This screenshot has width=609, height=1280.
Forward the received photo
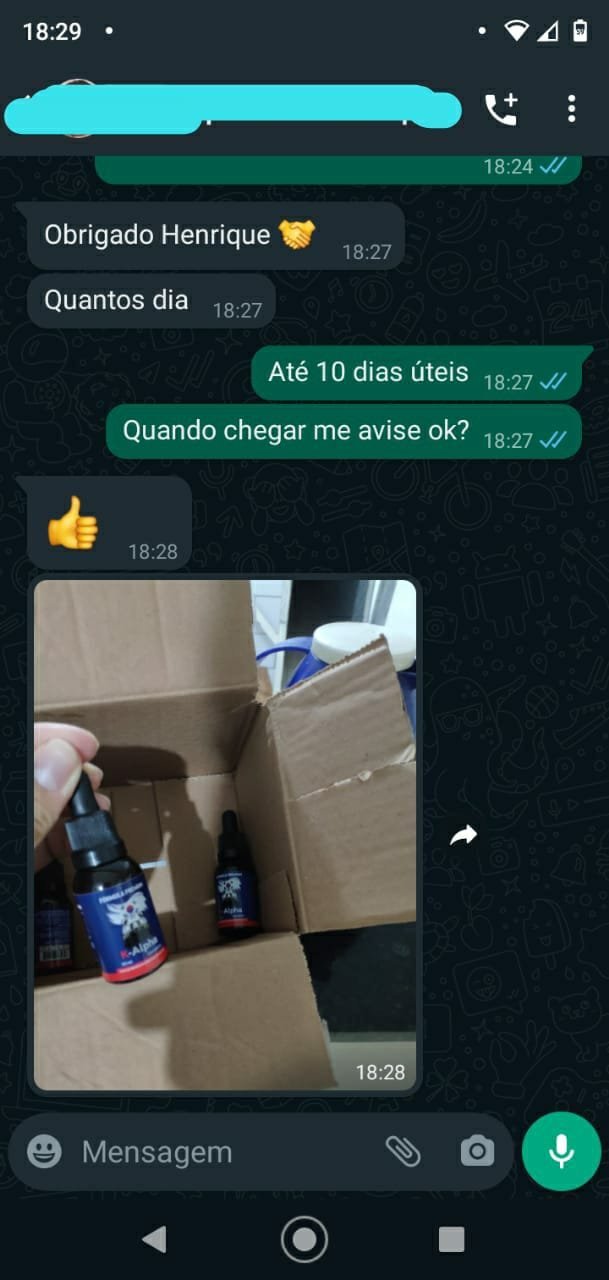(463, 835)
